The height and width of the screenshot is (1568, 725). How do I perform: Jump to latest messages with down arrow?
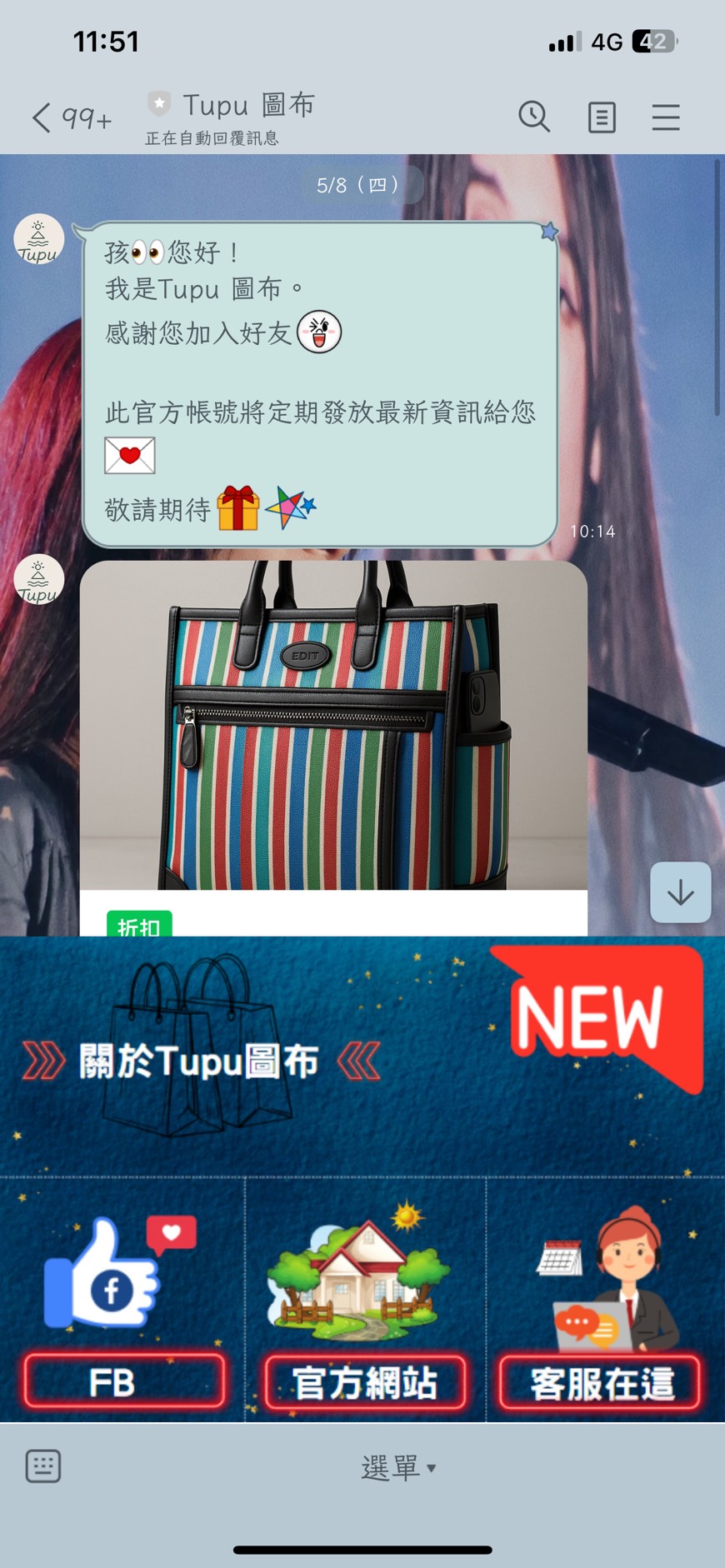click(680, 892)
